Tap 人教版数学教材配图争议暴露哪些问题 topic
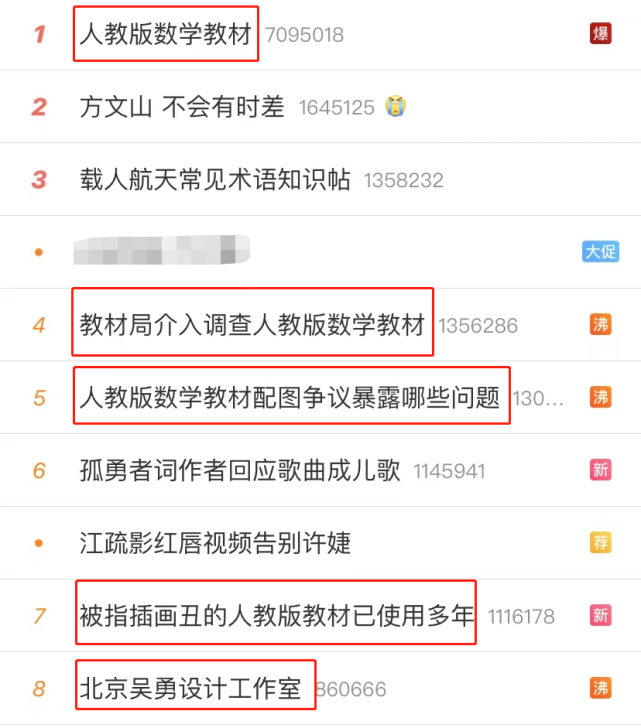Viewport: 641px width, 728px height. click(290, 398)
